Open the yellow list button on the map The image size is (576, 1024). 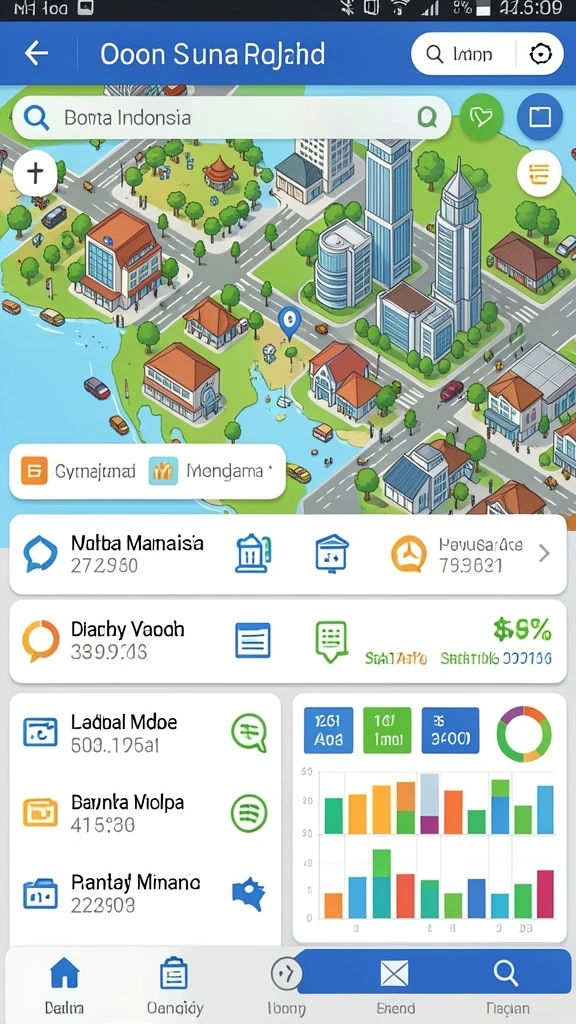[539, 173]
